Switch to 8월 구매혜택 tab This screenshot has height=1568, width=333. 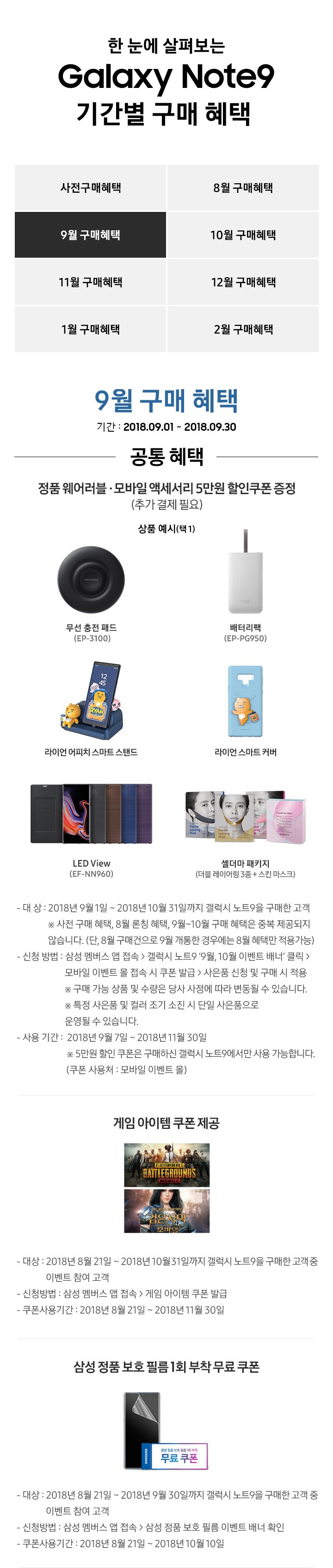tap(243, 187)
